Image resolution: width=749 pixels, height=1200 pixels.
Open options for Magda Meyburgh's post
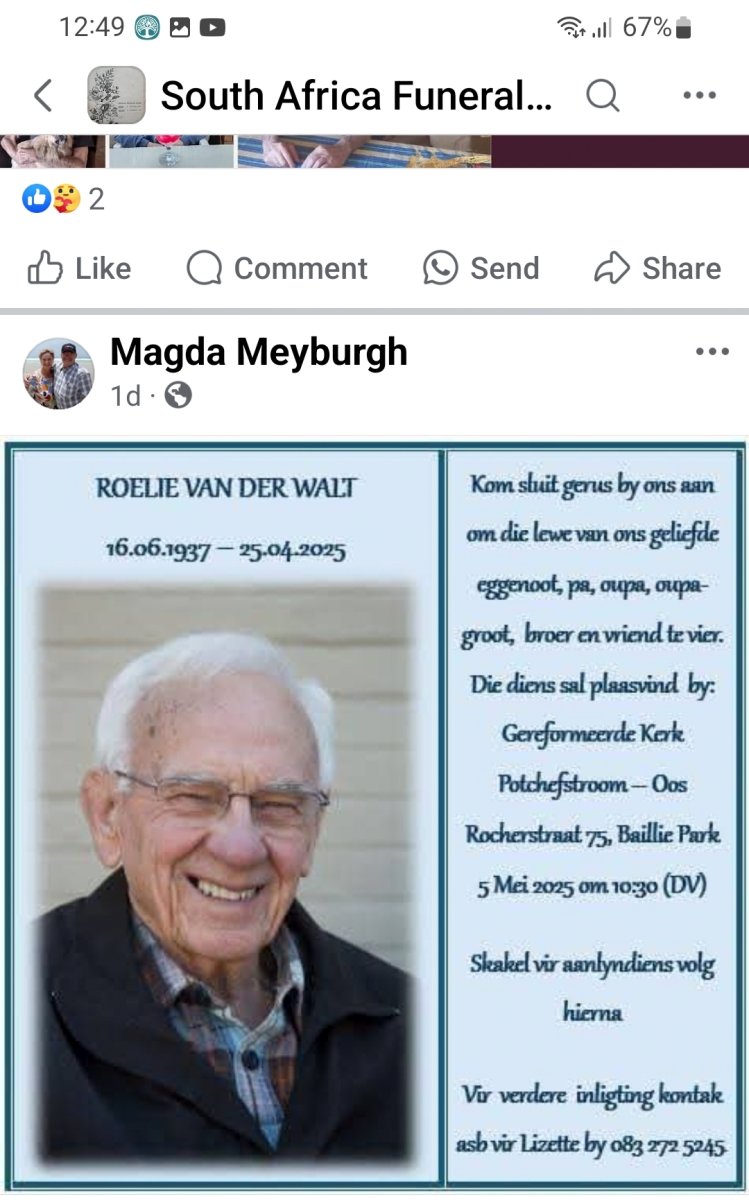(711, 352)
